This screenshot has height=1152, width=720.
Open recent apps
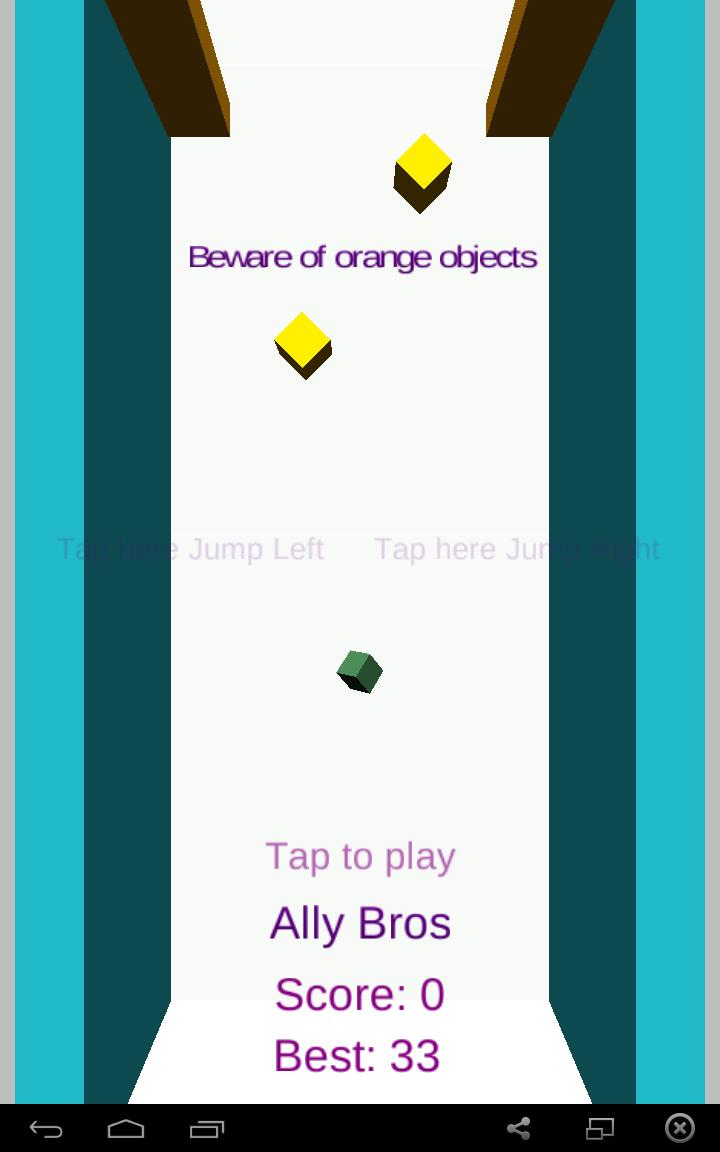[x=207, y=1129]
